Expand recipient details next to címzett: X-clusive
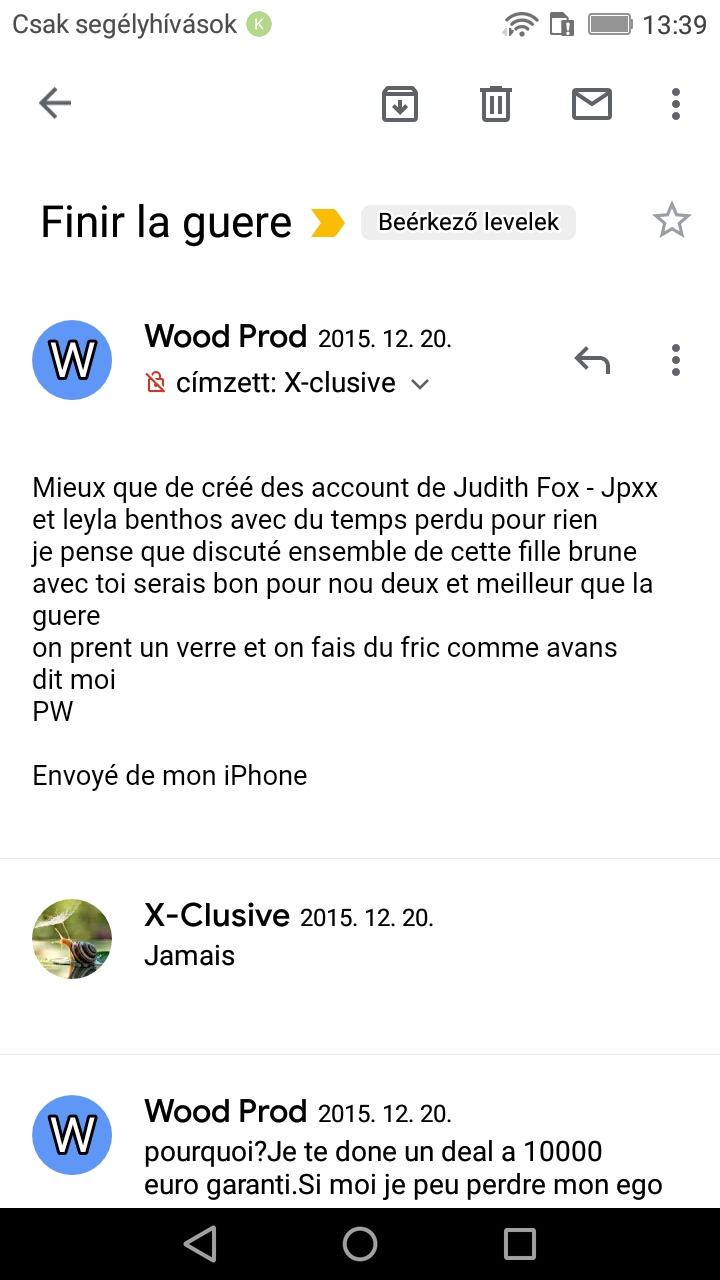The image size is (720, 1280). 421,384
